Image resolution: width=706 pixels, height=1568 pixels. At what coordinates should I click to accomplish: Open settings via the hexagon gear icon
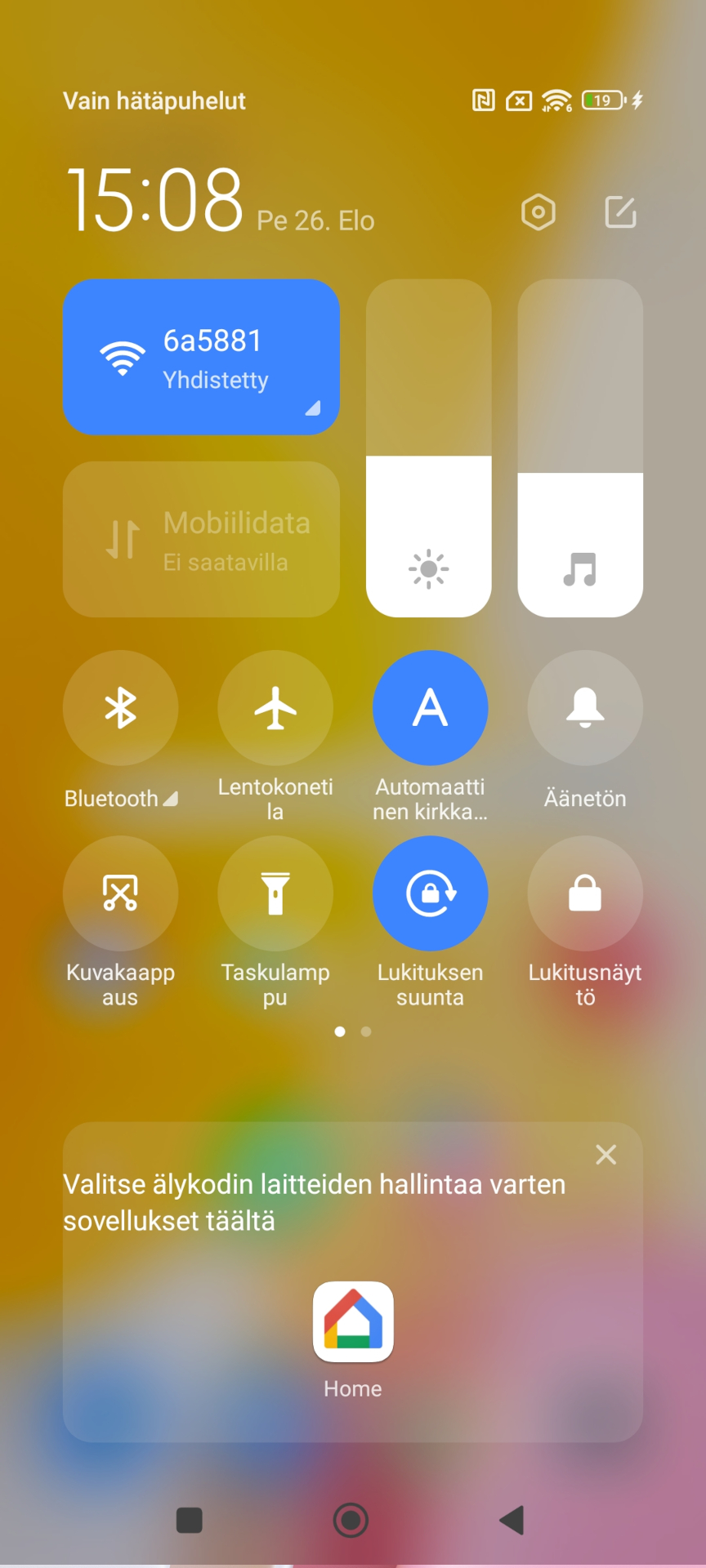coord(538,212)
